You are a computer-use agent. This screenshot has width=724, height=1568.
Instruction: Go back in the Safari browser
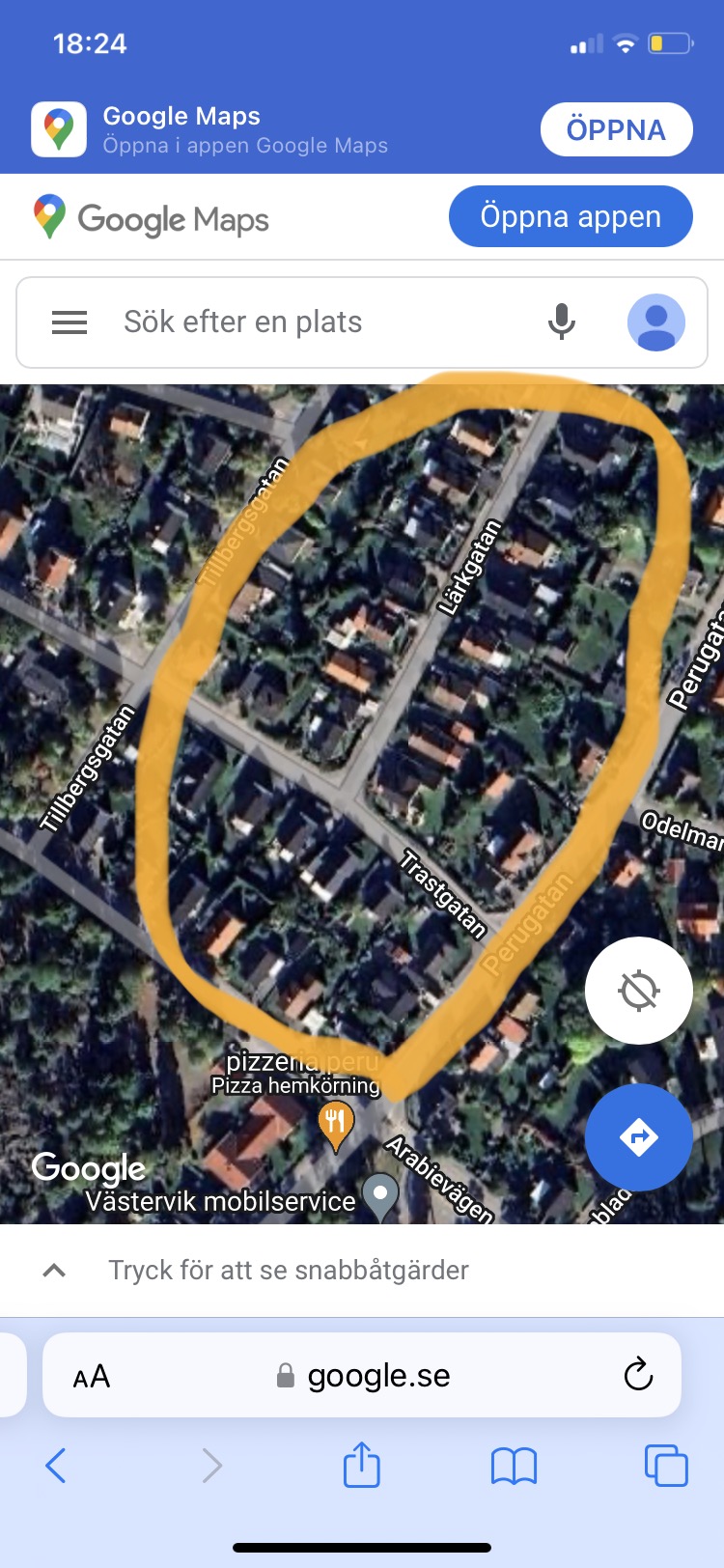point(56,1466)
